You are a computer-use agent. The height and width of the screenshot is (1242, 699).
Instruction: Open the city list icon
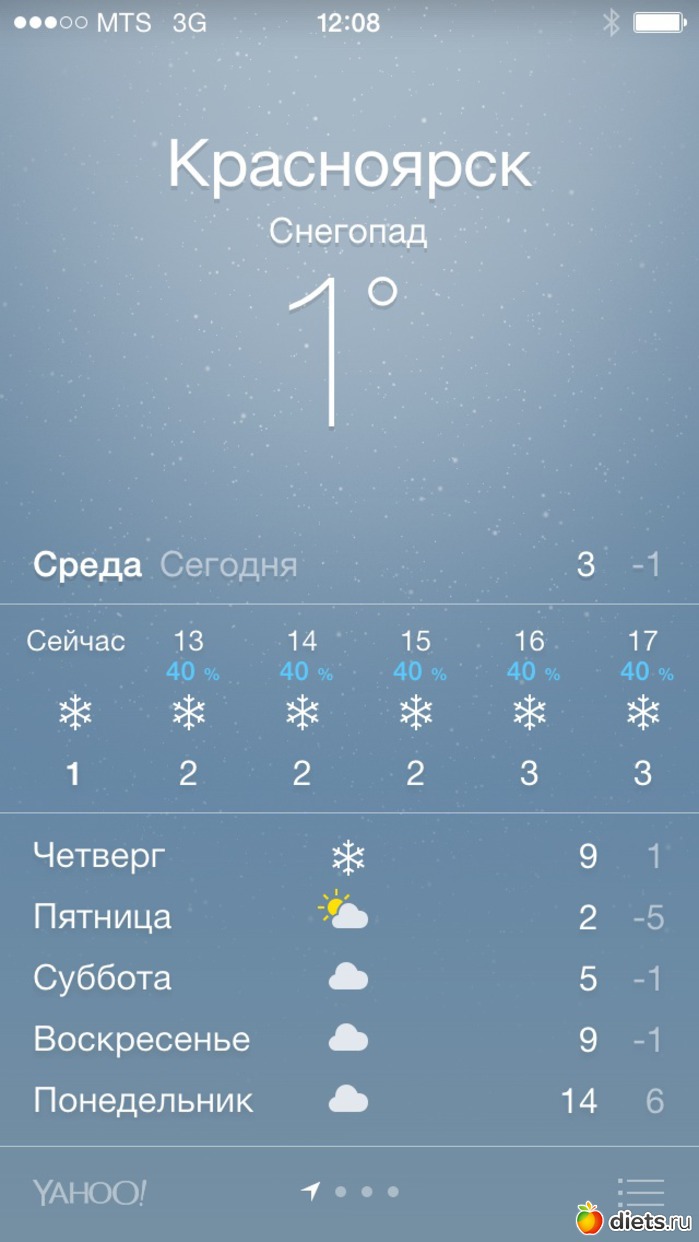[x=641, y=1191]
